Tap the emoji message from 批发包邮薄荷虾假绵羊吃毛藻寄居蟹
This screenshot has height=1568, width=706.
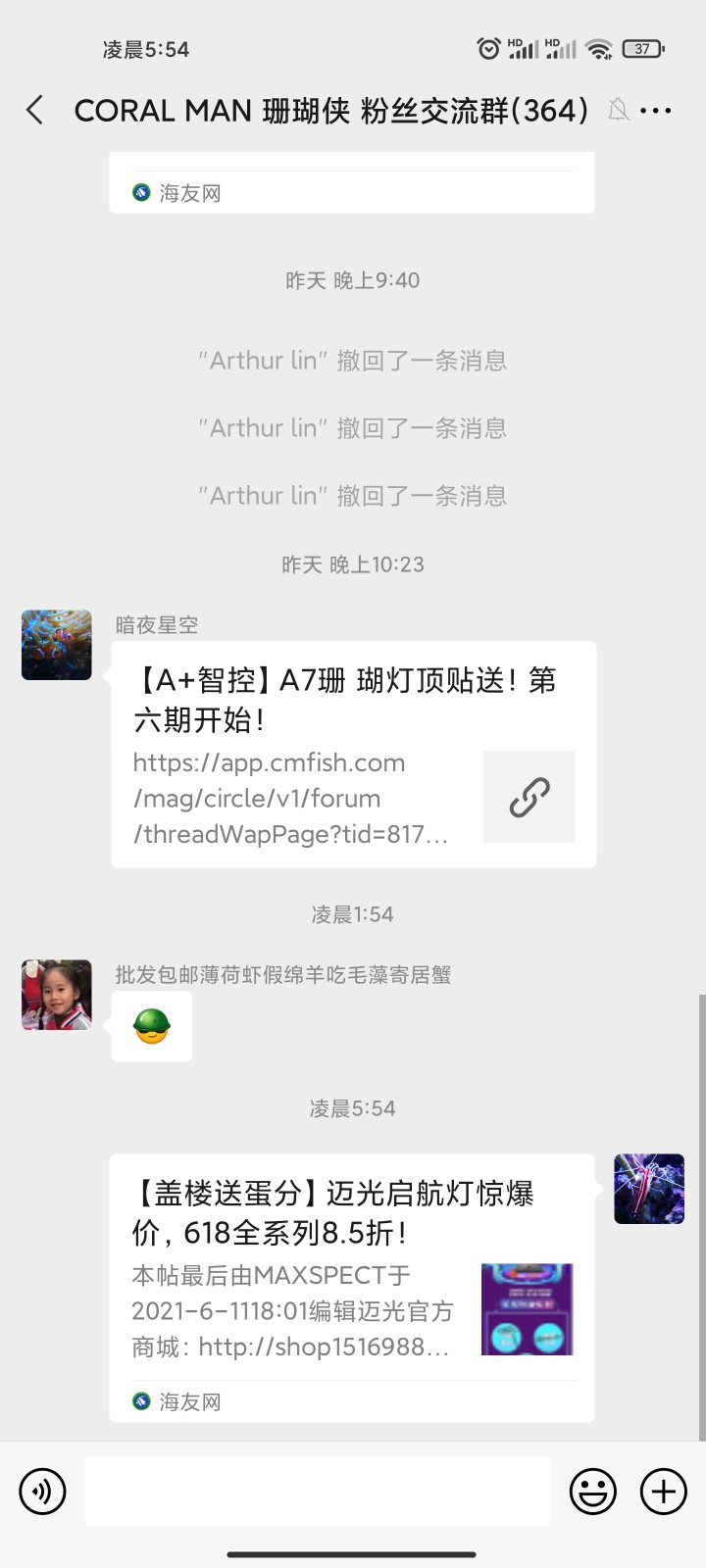point(152,1026)
